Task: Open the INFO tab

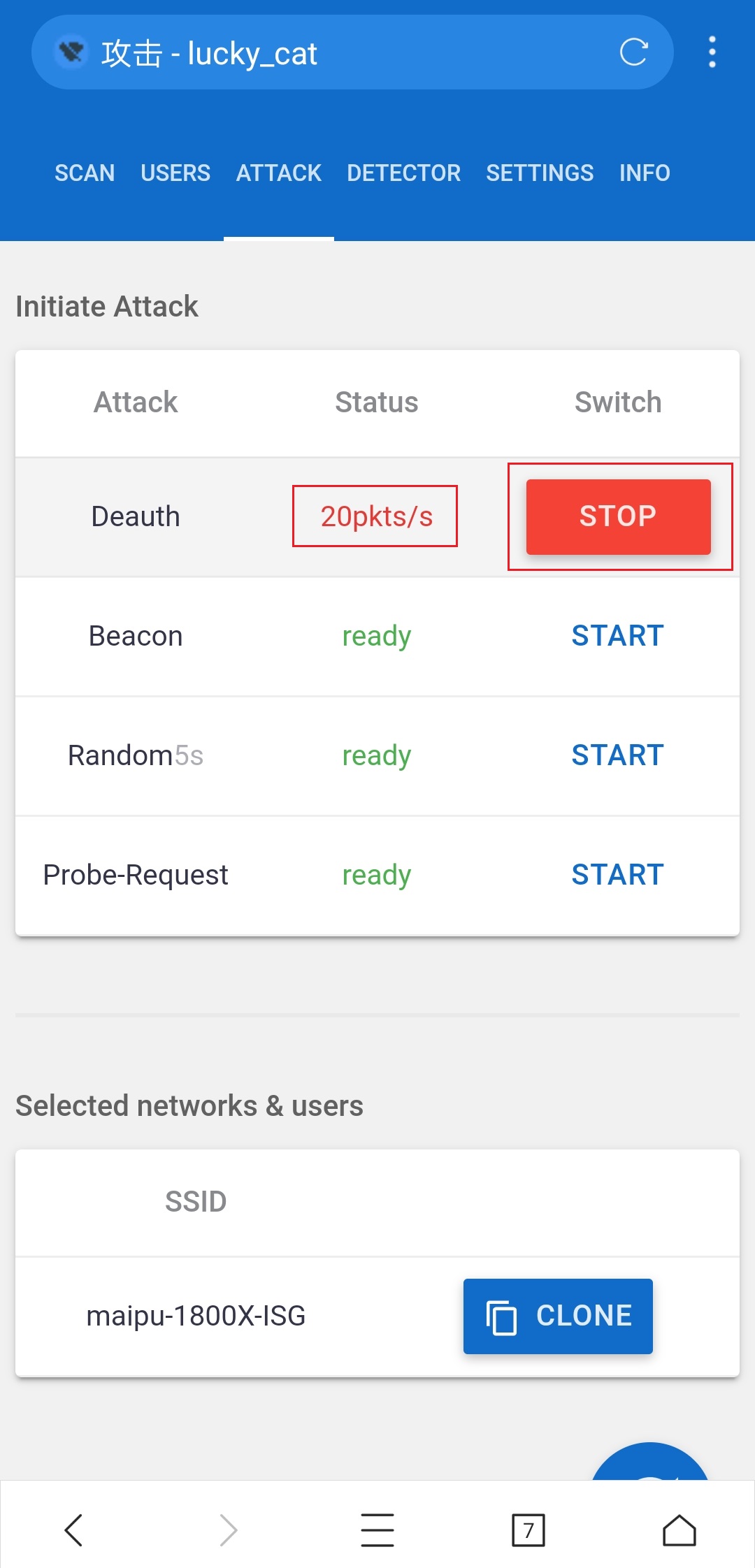Action: tap(645, 173)
